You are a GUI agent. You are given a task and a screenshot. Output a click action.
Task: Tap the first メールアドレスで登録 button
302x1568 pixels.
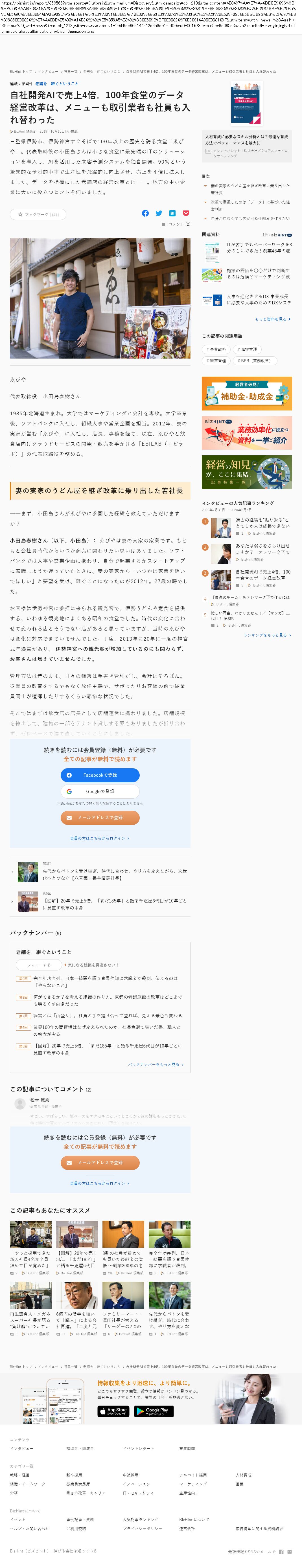point(100,818)
